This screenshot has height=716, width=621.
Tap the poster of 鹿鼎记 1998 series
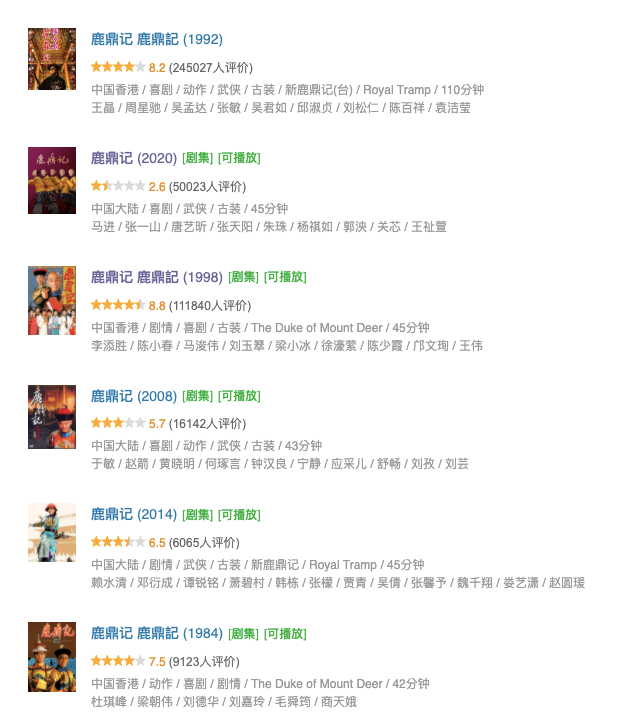pos(52,300)
